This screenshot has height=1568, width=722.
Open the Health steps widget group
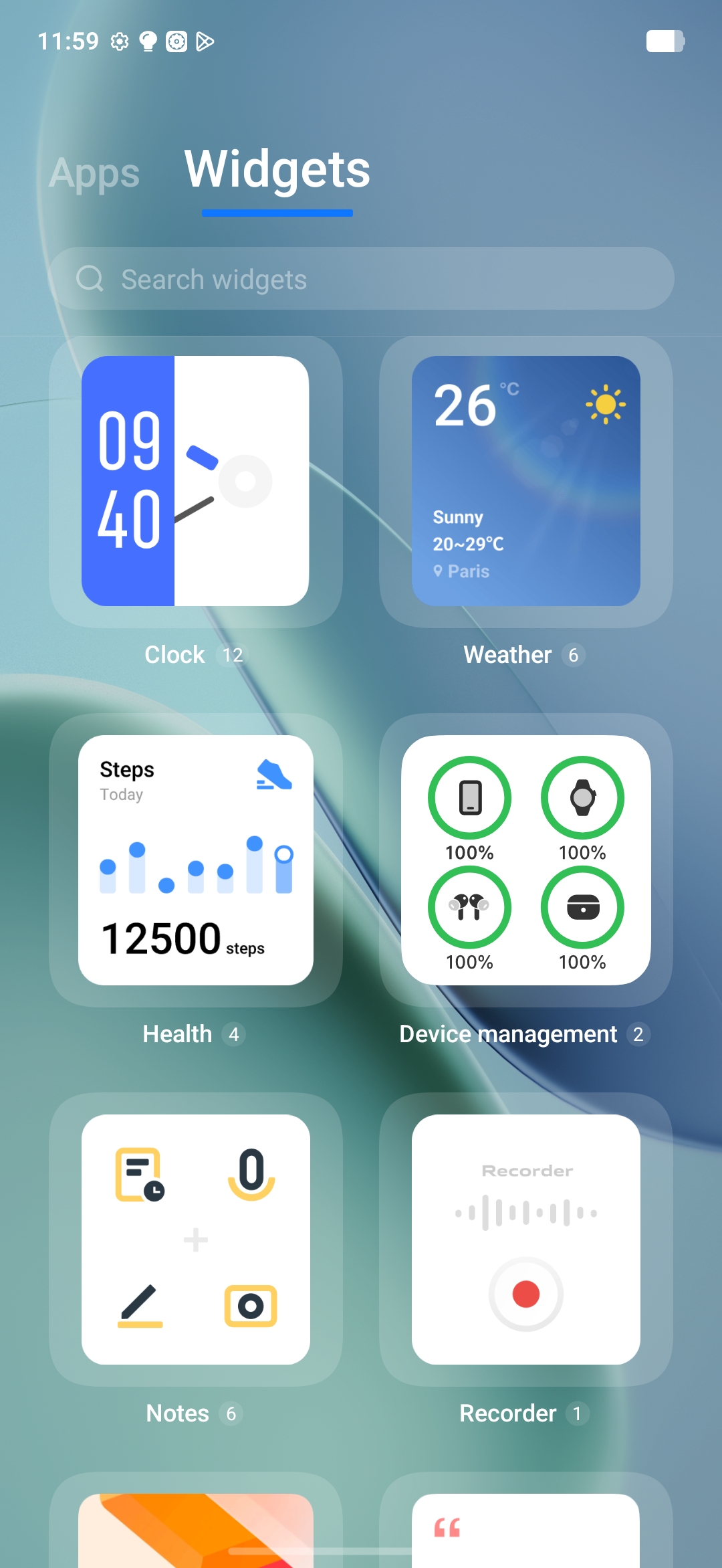195,860
